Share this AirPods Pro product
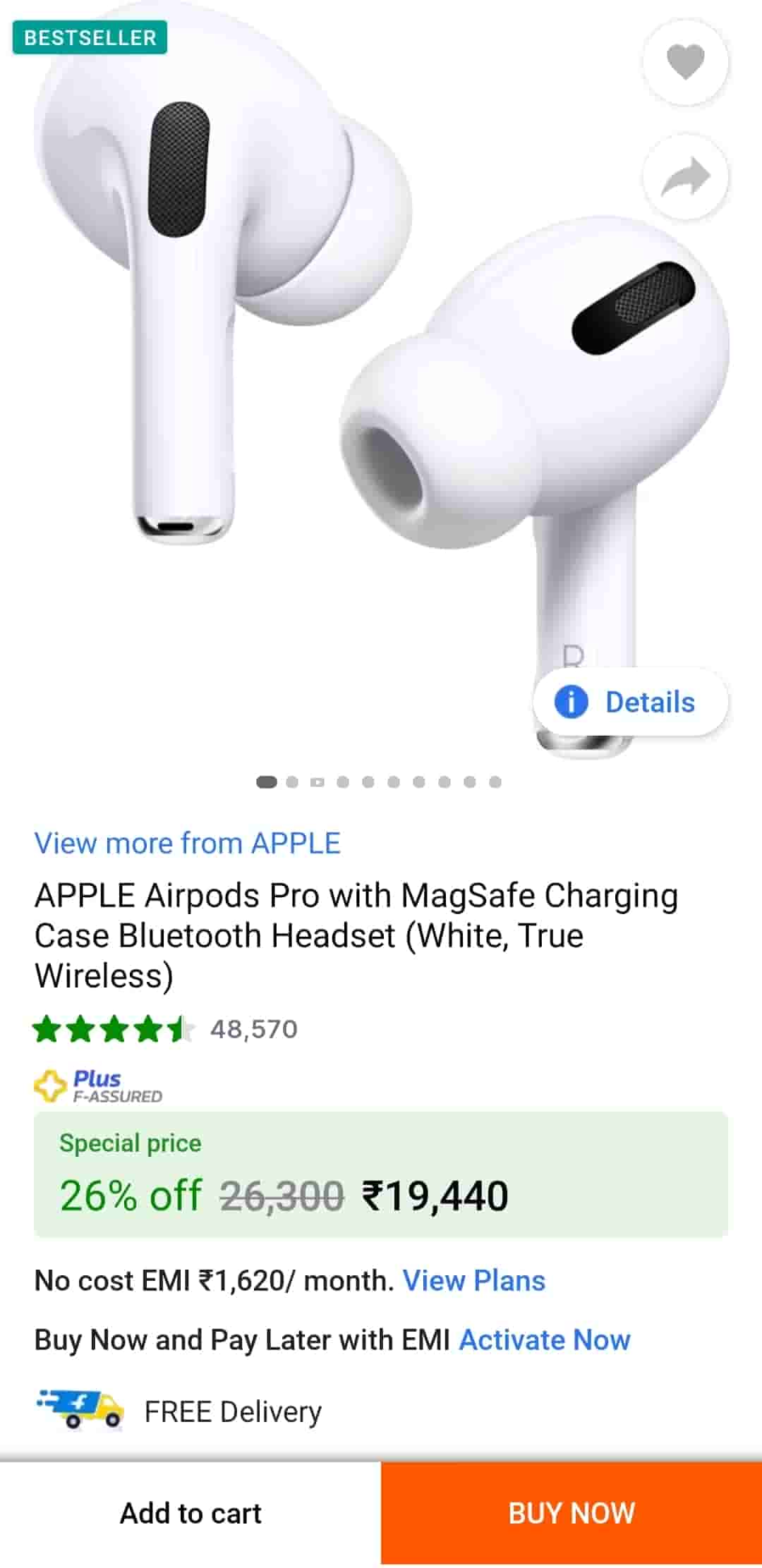The height and width of the screenshot is (1568, 762). (x=685, y=176)
